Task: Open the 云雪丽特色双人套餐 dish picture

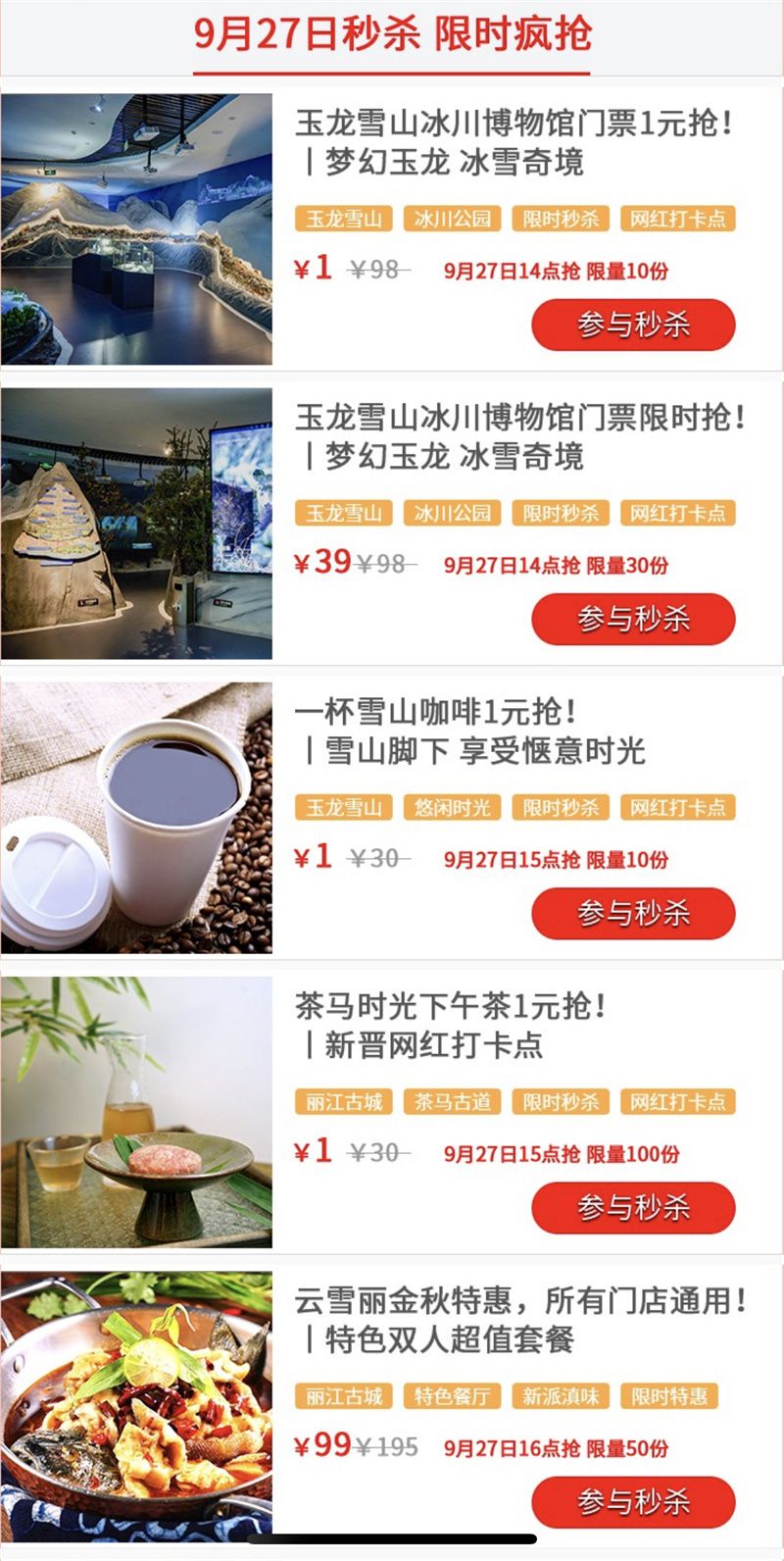Action: coord(137,1404)
